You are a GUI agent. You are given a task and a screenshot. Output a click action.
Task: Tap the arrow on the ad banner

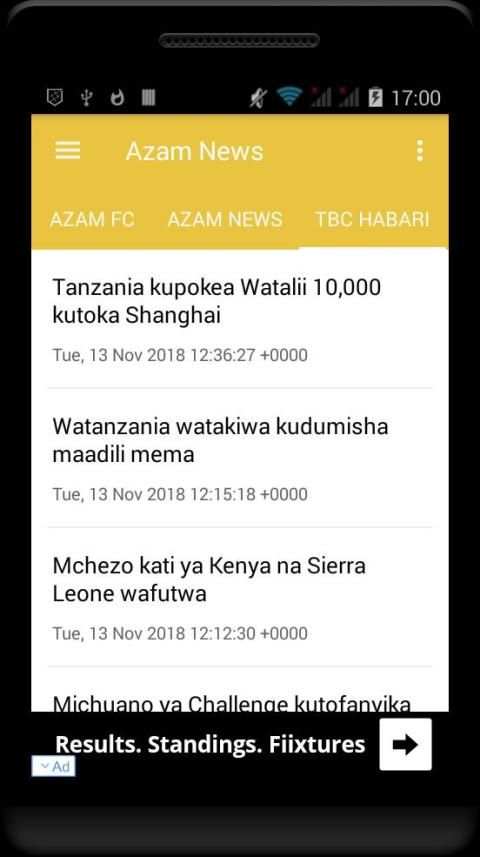click(405, 744)
